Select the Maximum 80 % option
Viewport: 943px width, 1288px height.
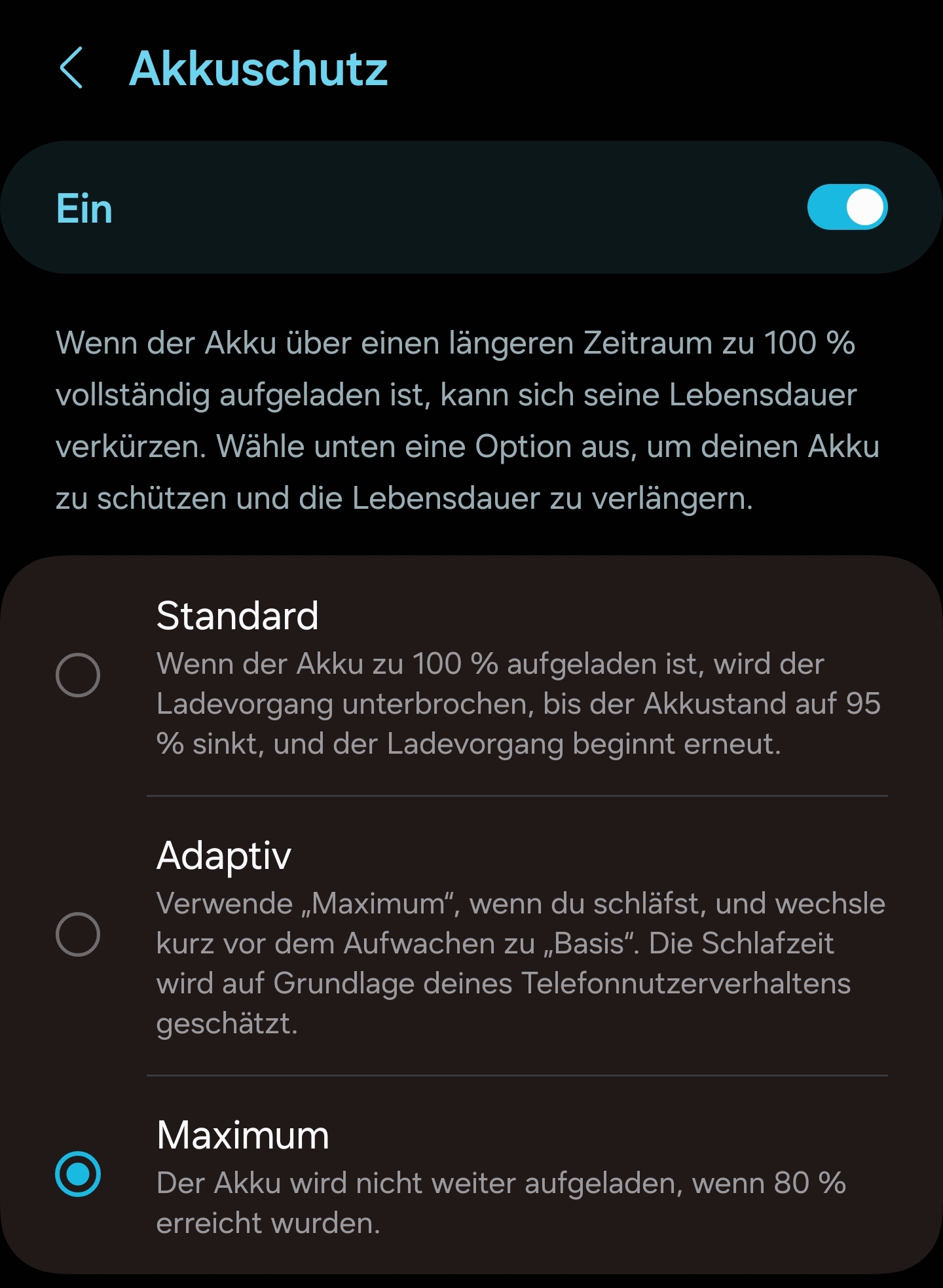(x=78, y=1174)
